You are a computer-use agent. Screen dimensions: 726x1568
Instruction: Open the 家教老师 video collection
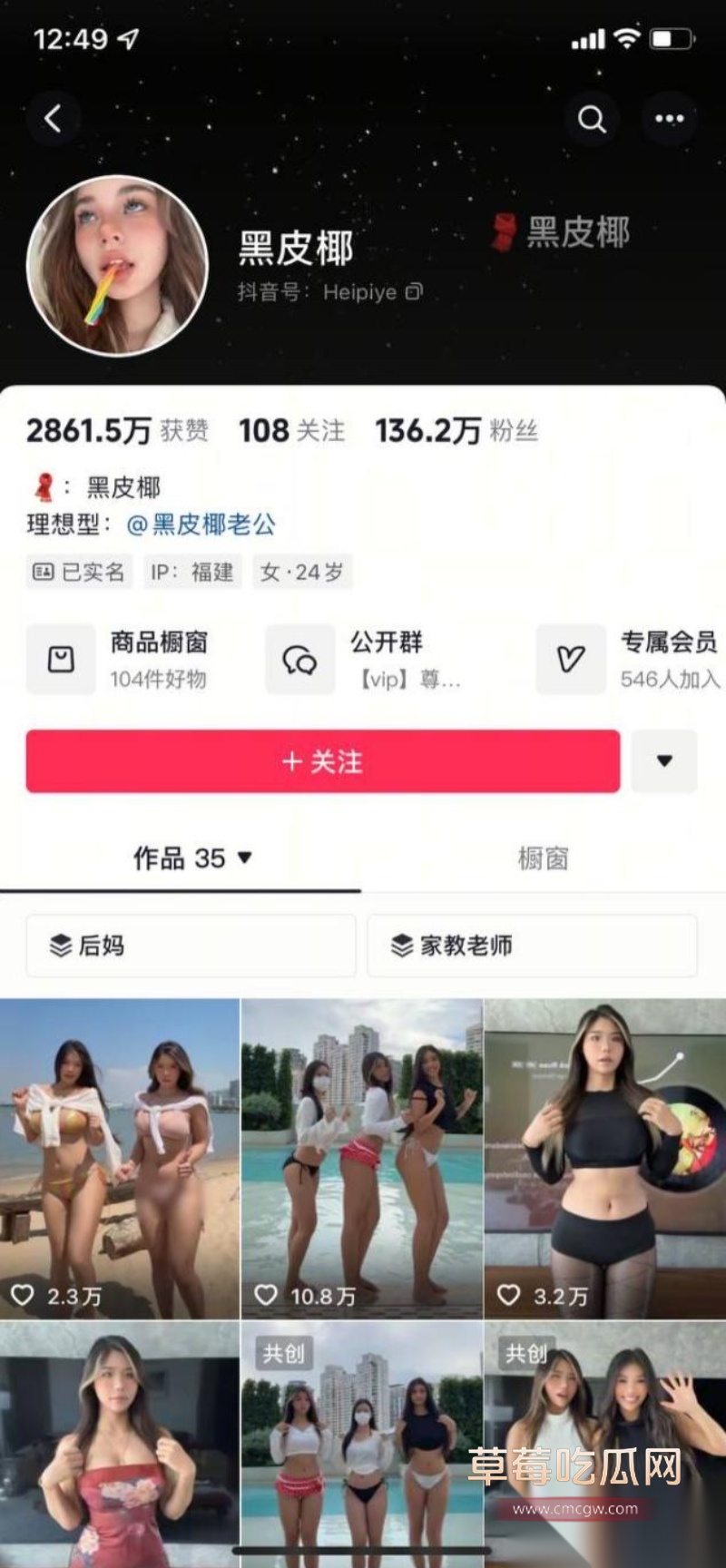pos(532,946)
